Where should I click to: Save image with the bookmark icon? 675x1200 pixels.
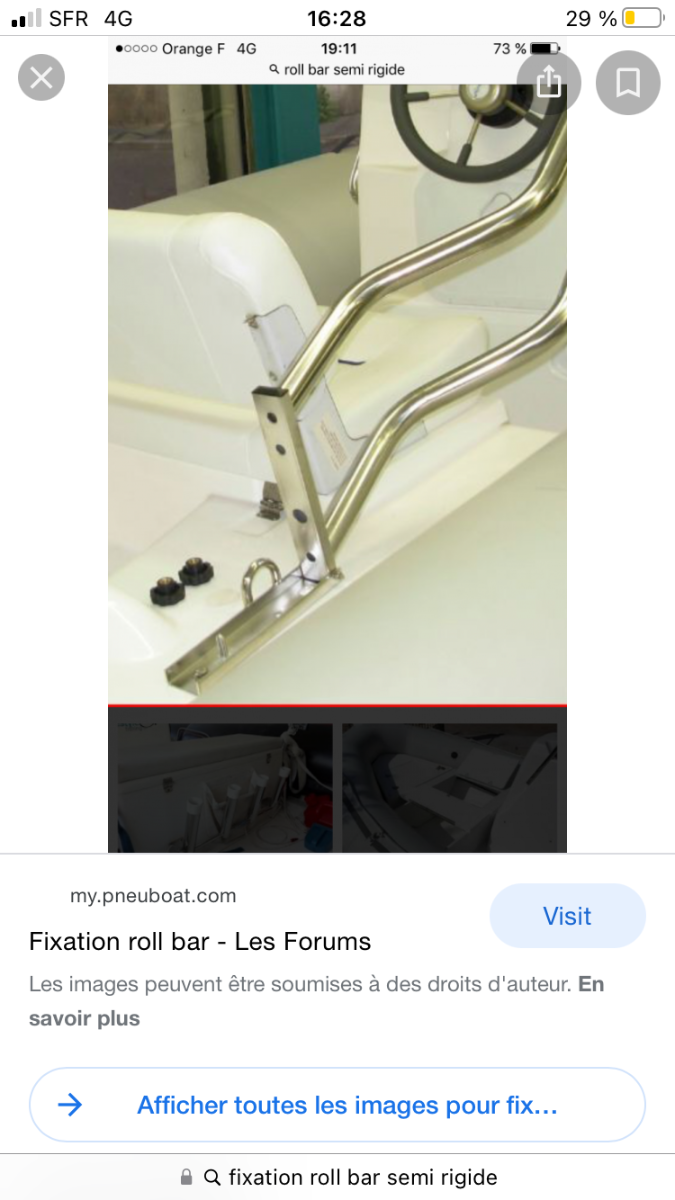point(628,82)
